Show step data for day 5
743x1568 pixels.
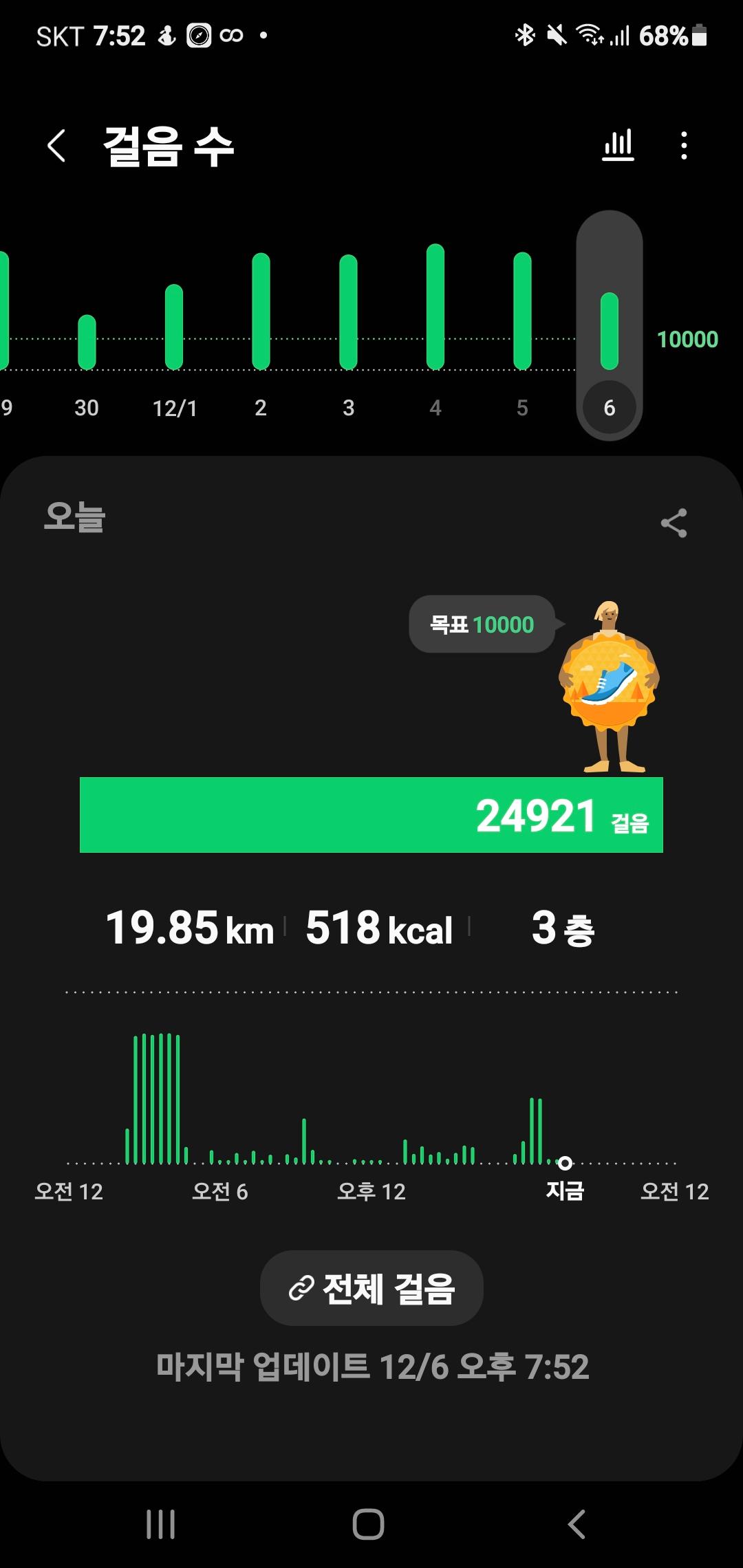522,311
